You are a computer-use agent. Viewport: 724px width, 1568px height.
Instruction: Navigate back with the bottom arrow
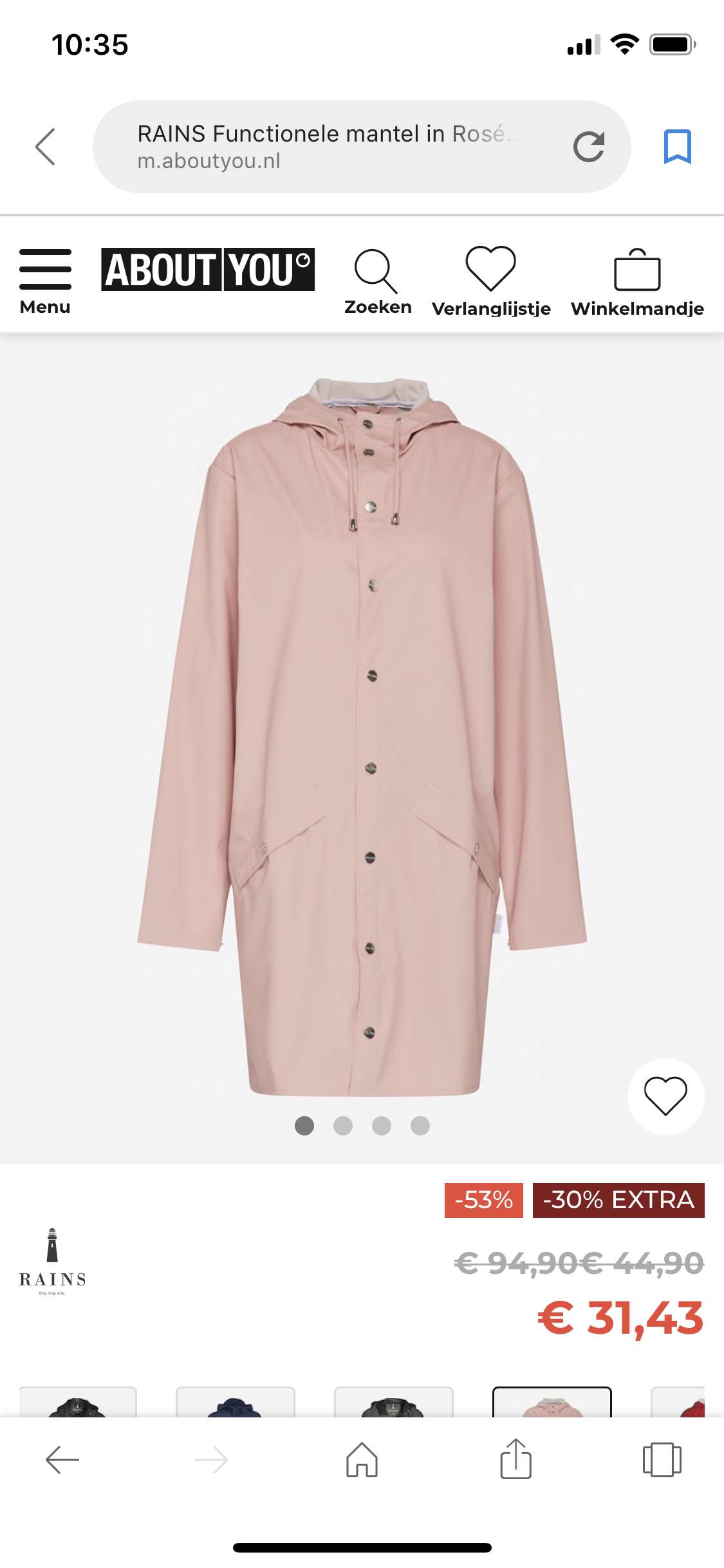pos(62,1460)
